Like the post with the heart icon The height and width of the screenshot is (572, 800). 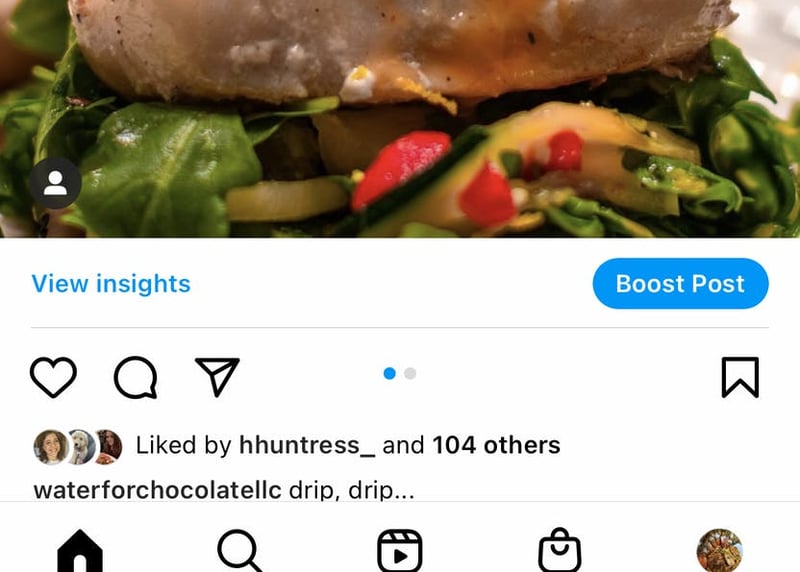click(53, 377)
